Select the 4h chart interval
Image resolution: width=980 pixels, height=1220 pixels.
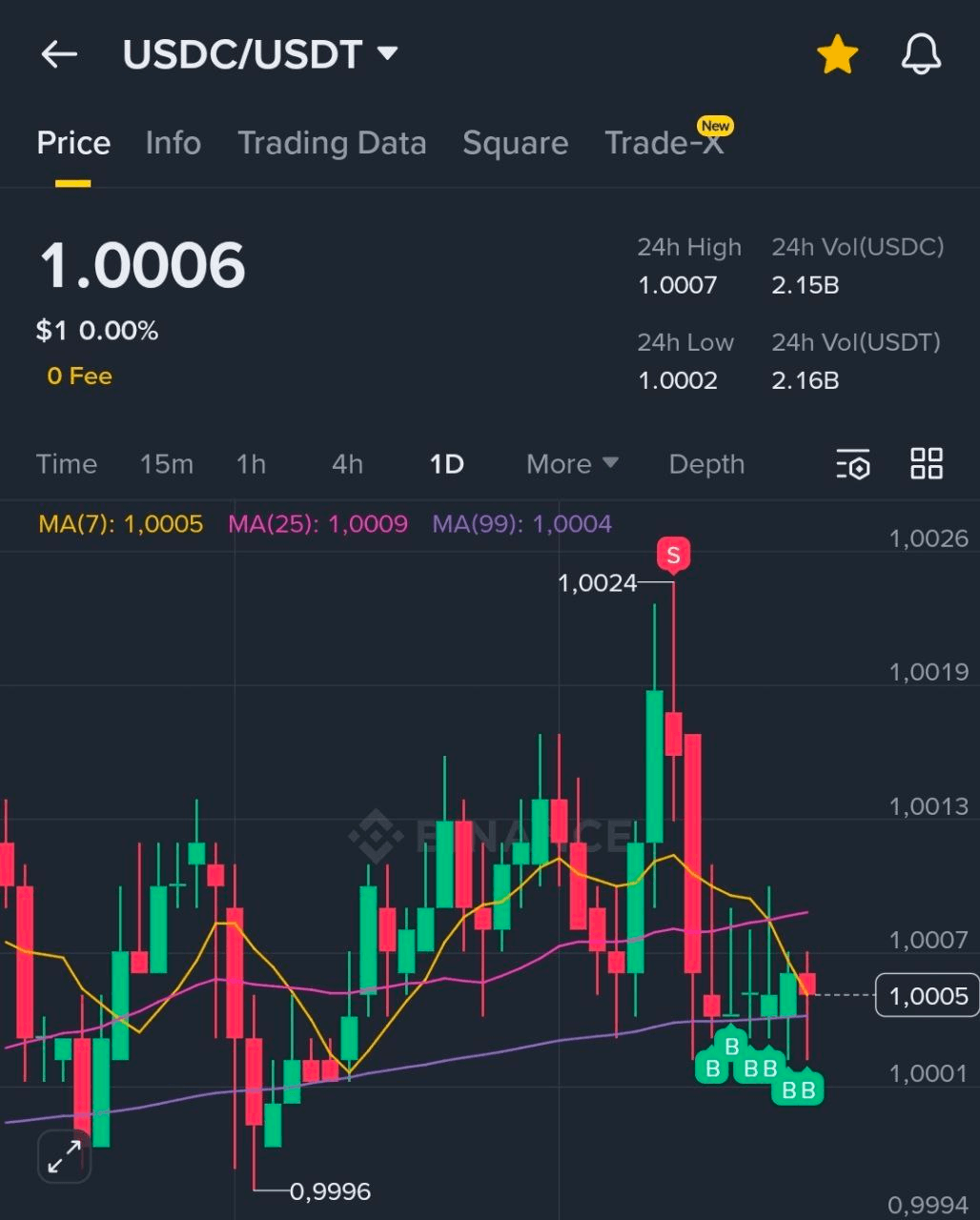tap(347, 464)
